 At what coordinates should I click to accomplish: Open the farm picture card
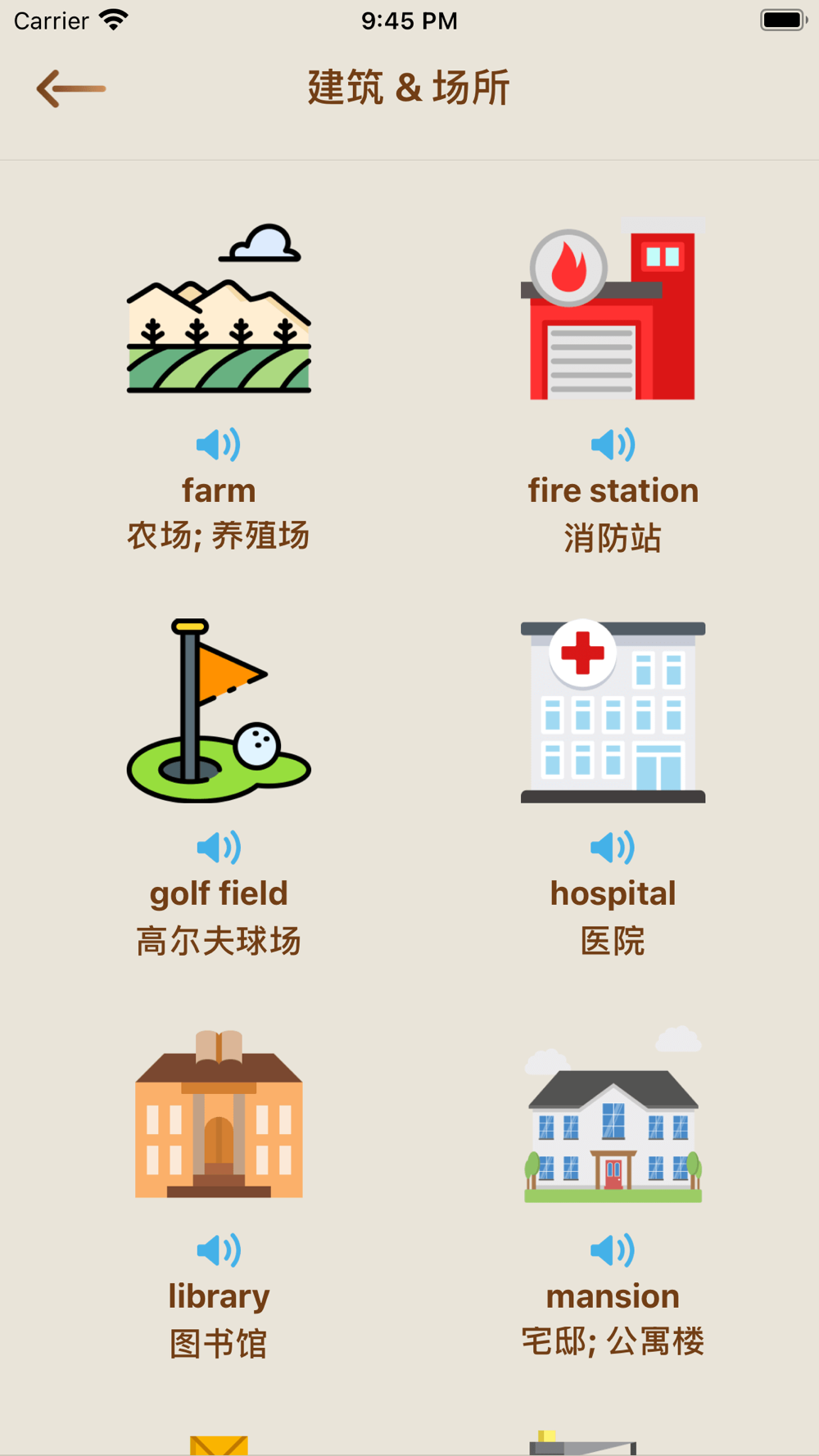219,308
